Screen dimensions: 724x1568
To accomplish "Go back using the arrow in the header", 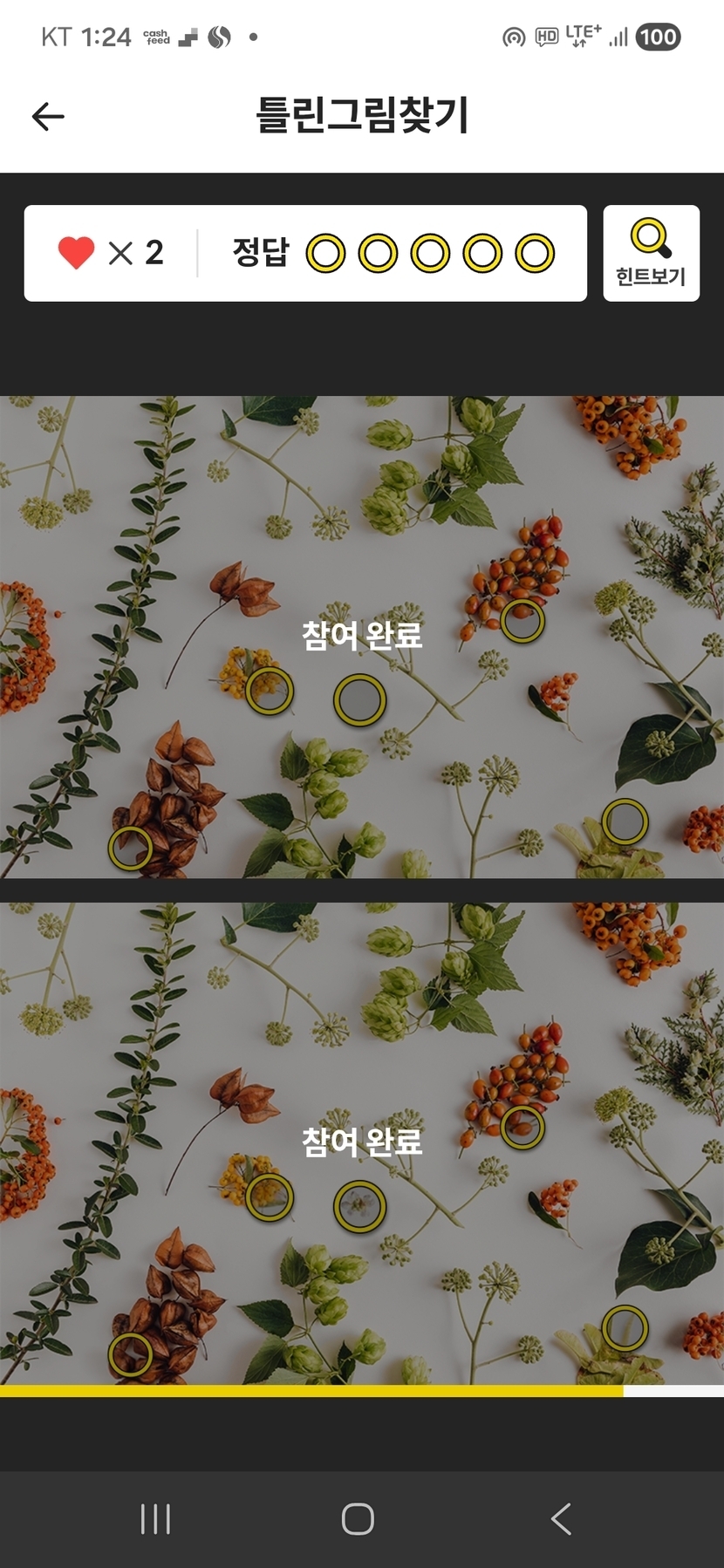I will pyautogui.click(x=48, y=116).
